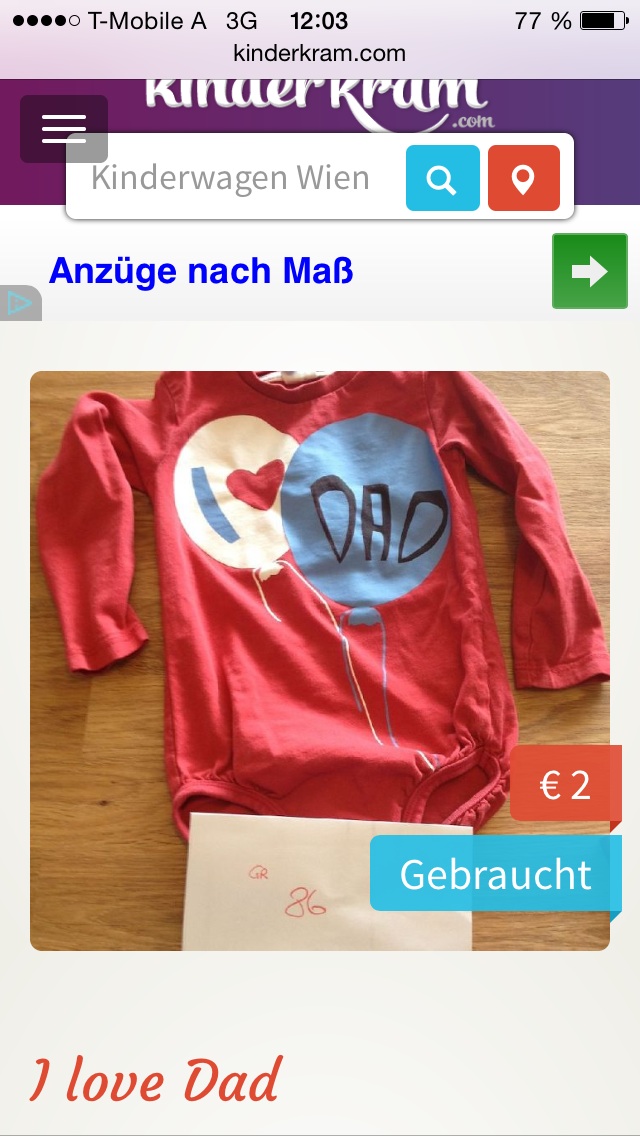
Task: Tap the blue magnifier search button
Action: (443, 178)
